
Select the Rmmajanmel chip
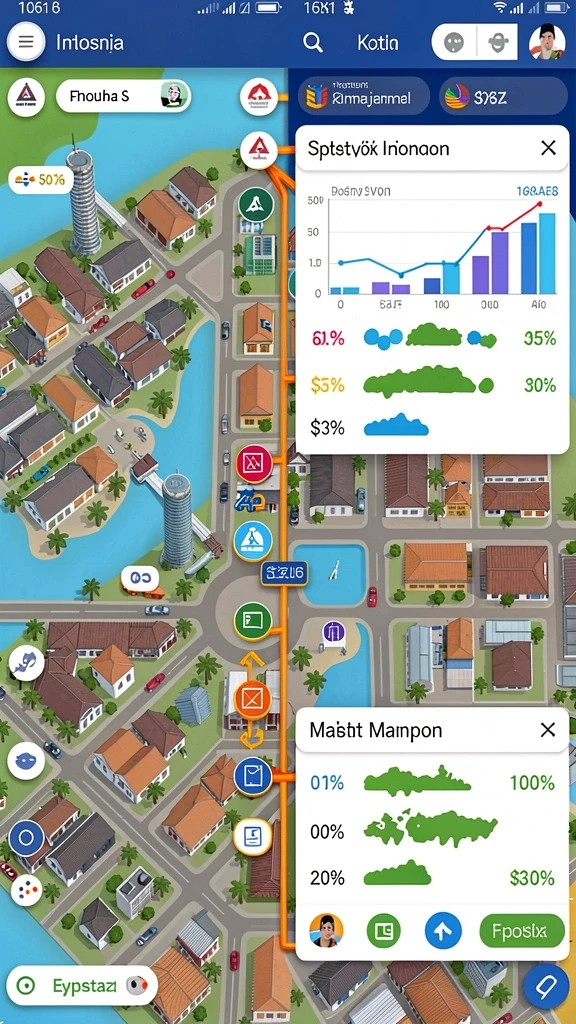click(x=364, y=97)
